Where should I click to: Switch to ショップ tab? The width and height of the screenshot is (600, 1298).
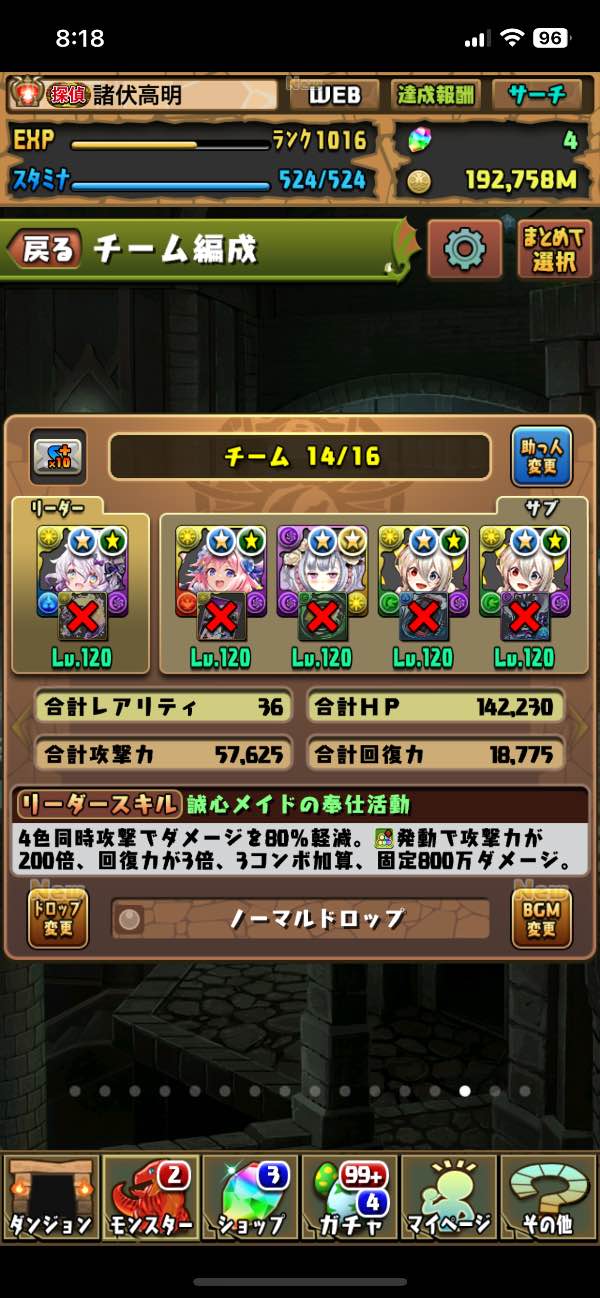coord(250,1196)
